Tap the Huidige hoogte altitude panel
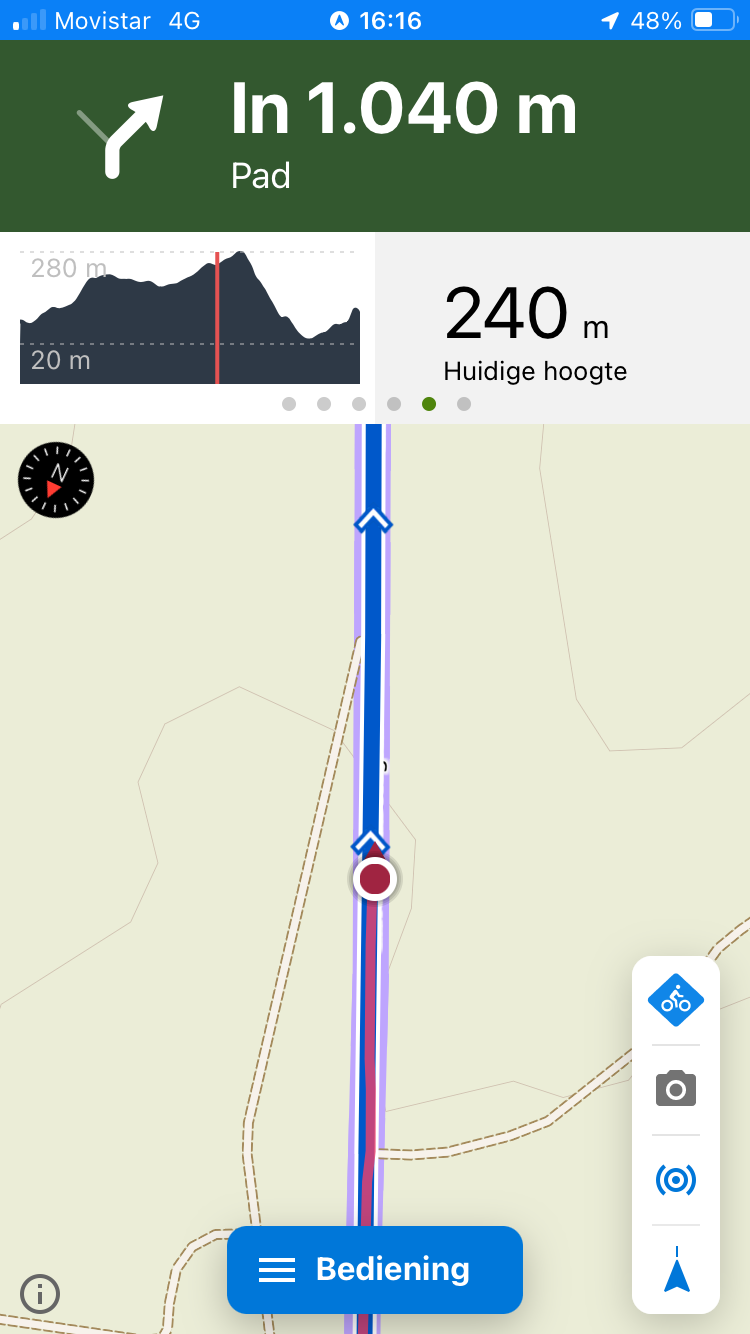Viewport: 750px width, 1334px height. [560, 330]
